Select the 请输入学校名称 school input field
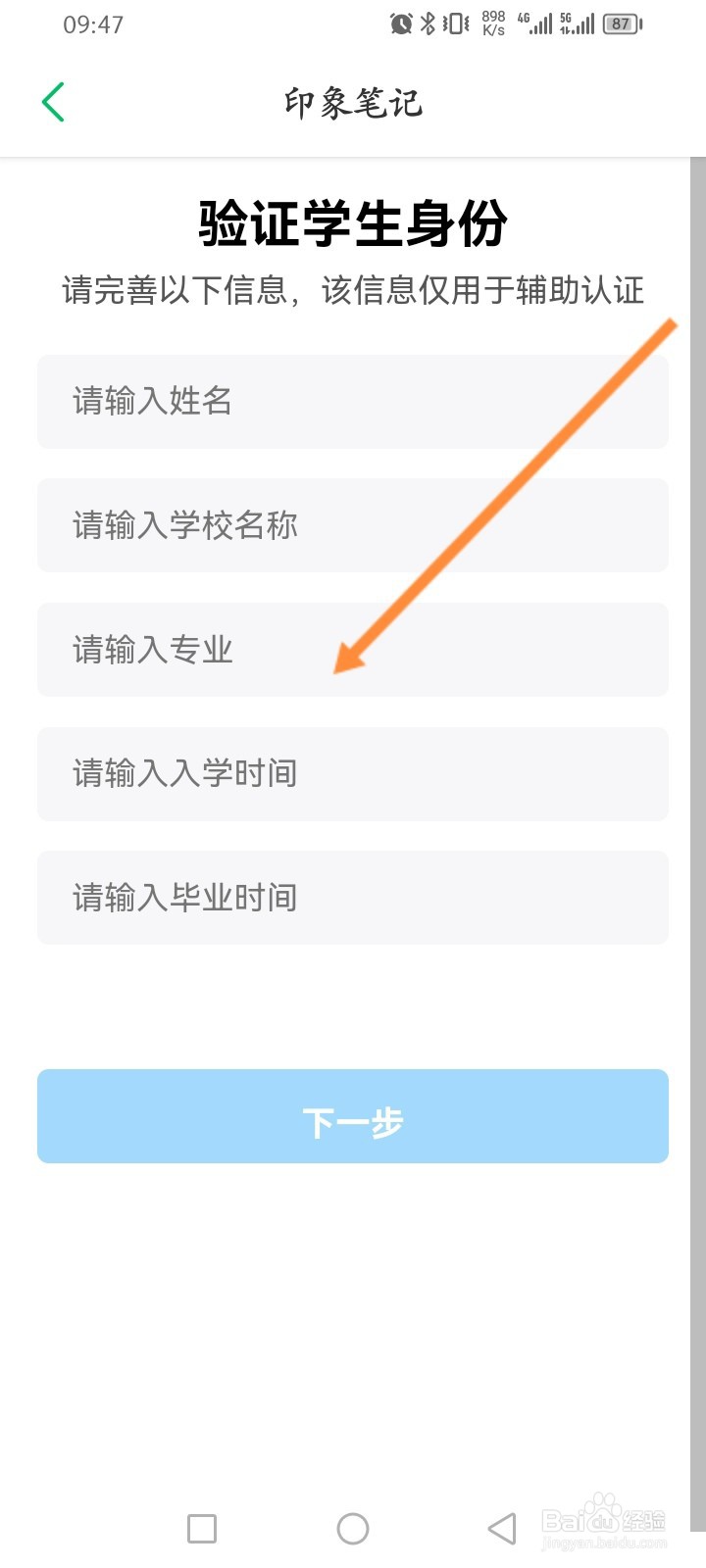This screenshot has height=1568, width=706. [x=353, y=525]
